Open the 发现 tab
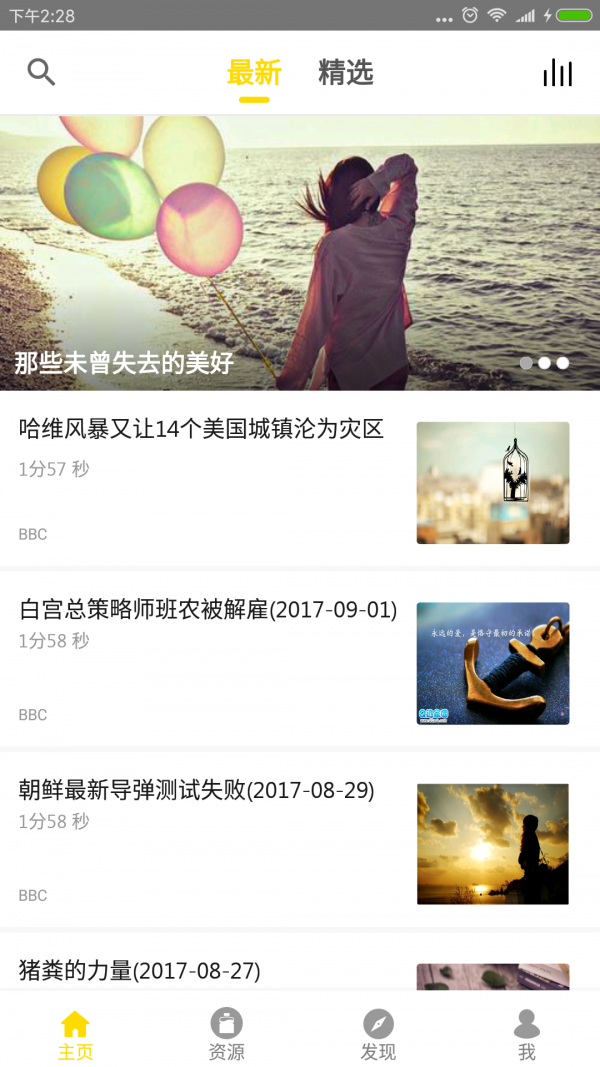This screenshot has width=600, height=1067. [378, 1035]
